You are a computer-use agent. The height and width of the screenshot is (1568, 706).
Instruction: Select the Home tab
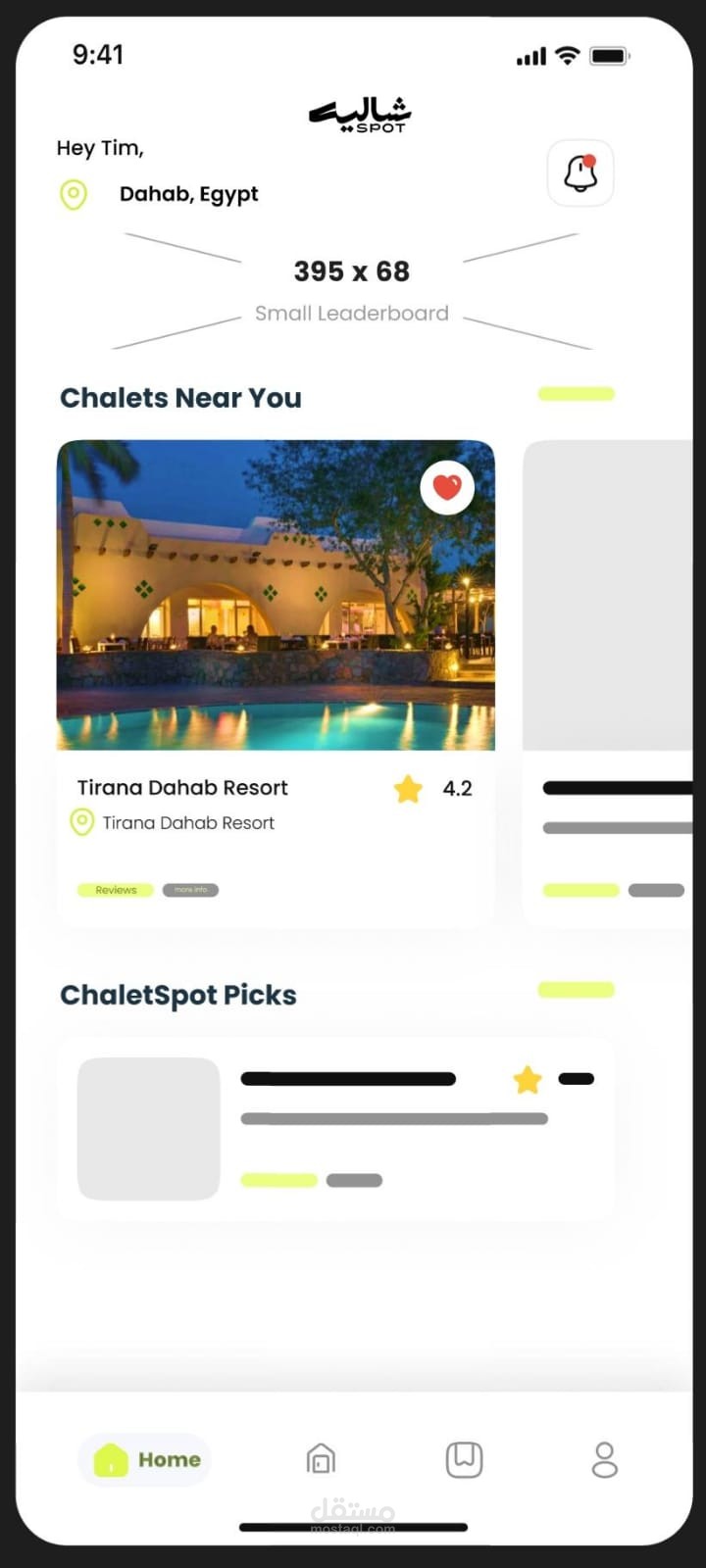coord(145,1459)
